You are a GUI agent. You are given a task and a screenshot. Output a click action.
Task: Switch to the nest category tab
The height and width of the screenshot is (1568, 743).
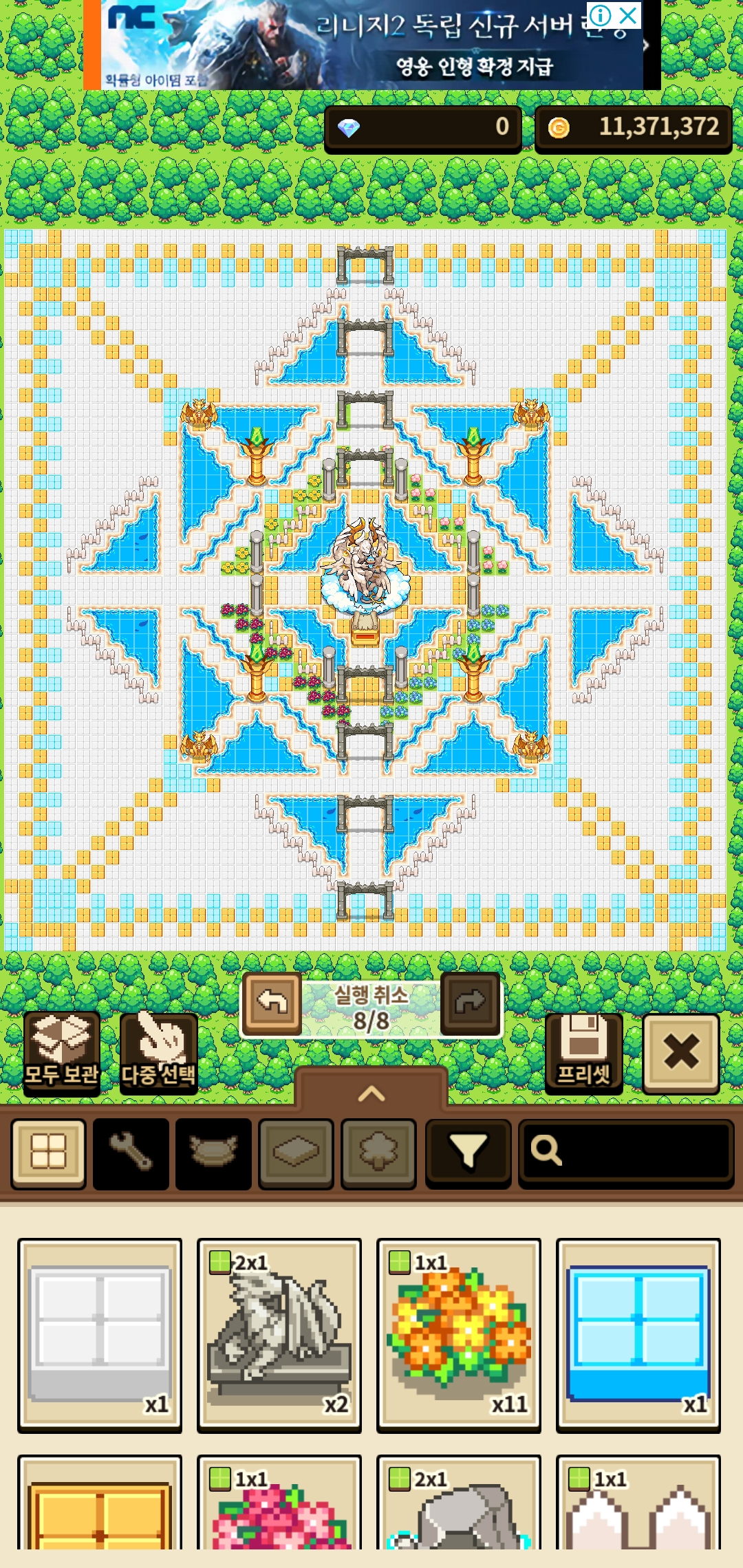pyautogui.click(x=213, y=1153)
